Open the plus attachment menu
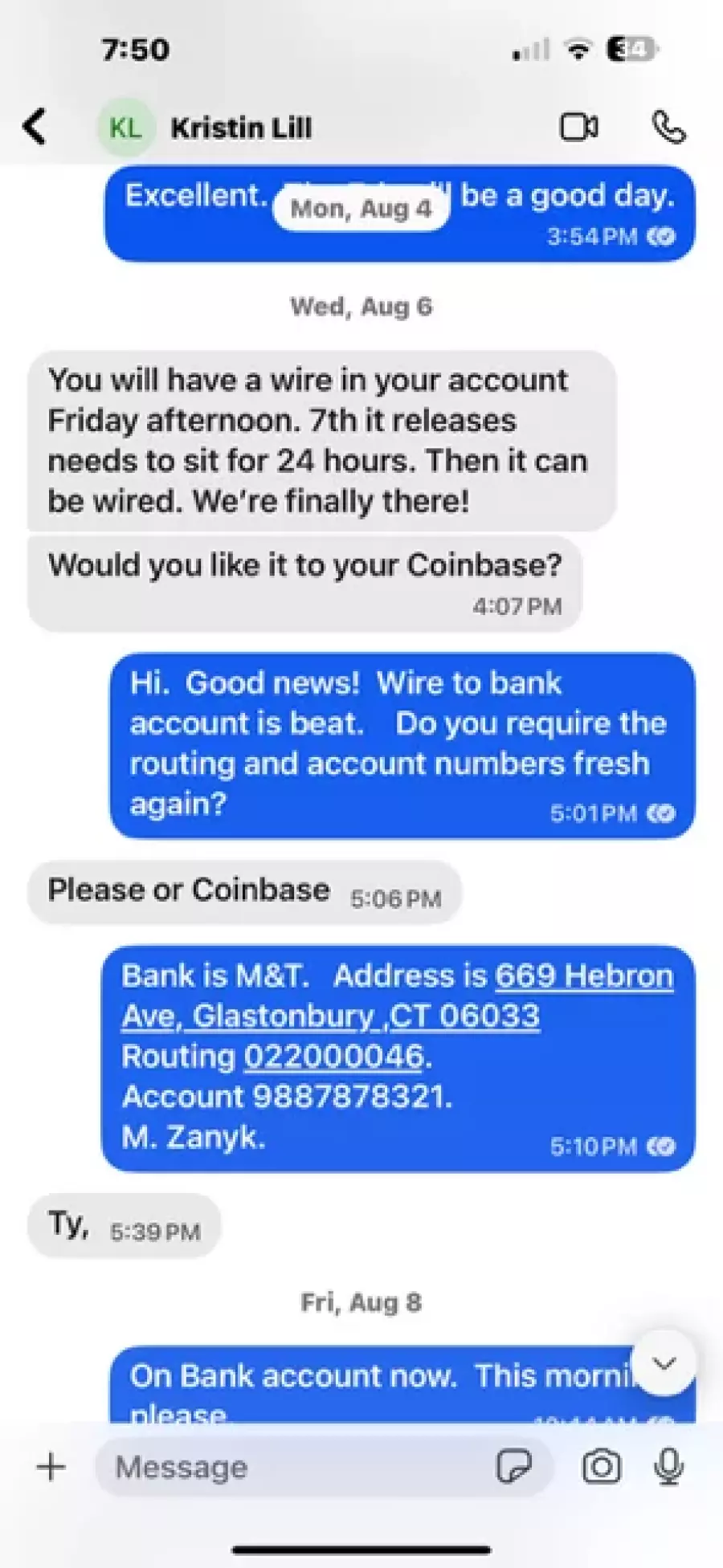This screenshot has height=1568, width=723. [x=51, y=1466]
